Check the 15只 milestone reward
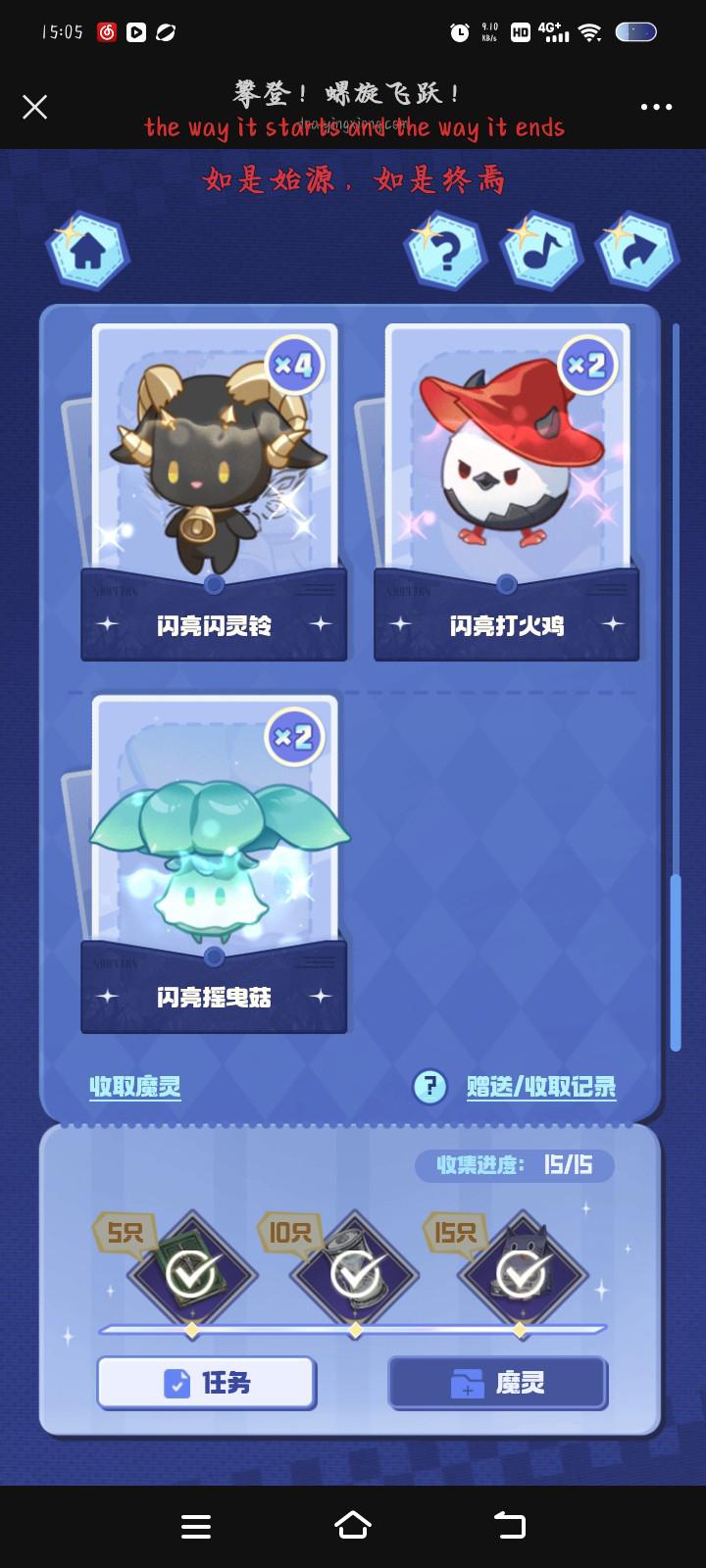 [521, 1273]
